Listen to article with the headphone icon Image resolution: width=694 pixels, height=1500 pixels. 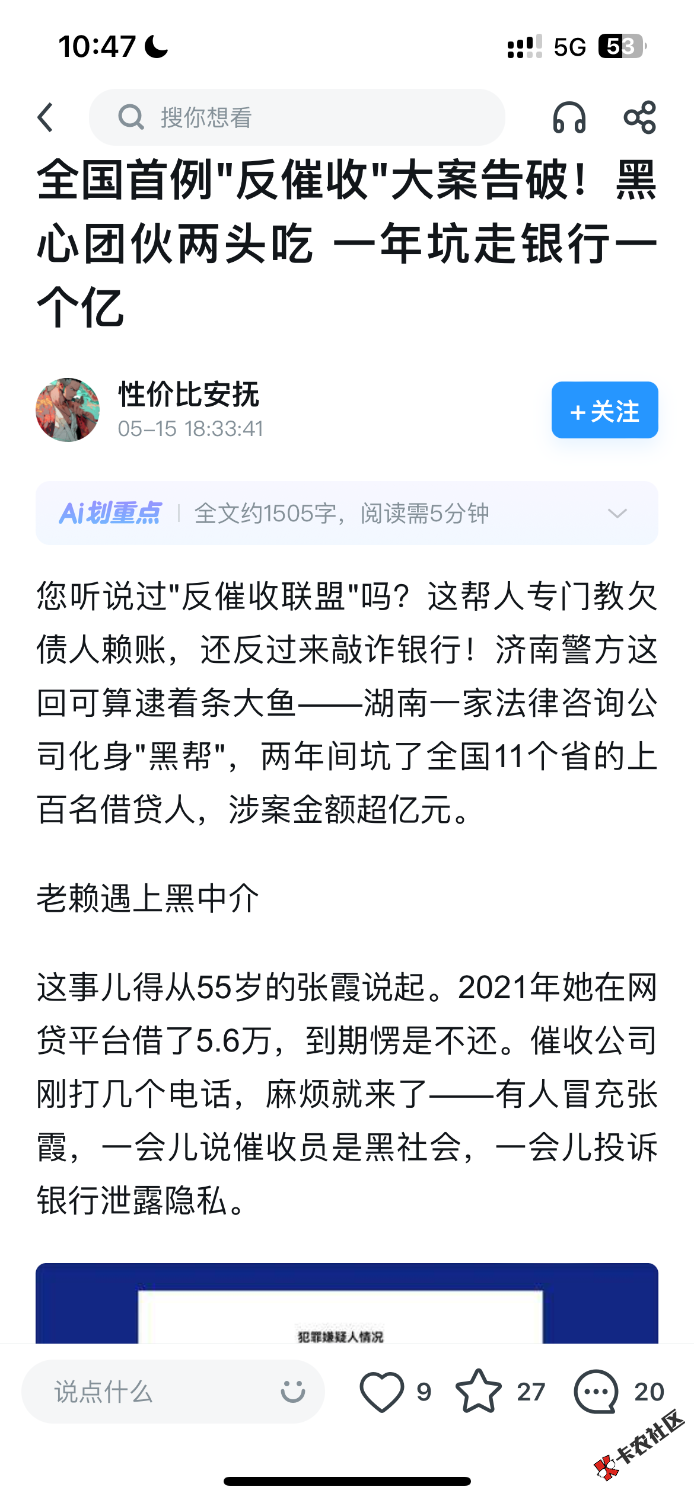click(x=569, y=118)
